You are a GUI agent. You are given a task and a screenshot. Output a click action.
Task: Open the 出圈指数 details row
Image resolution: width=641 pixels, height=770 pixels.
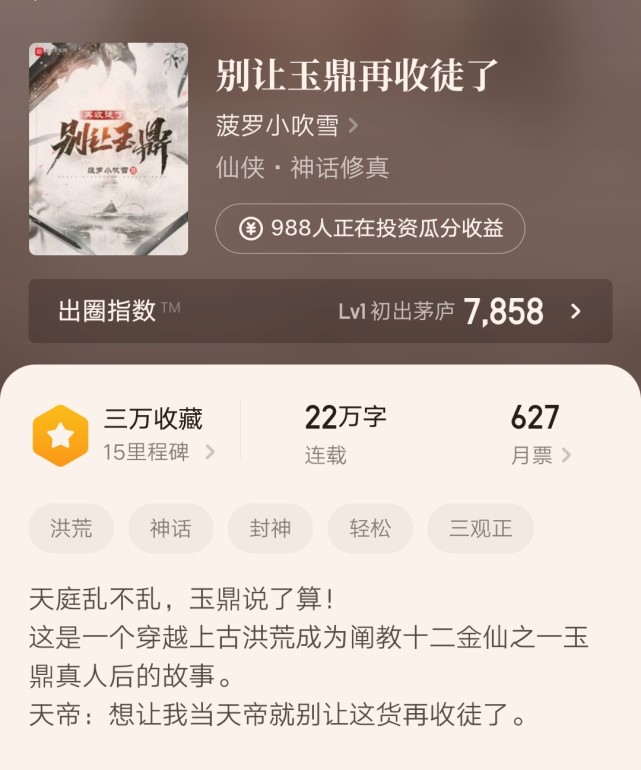coord(320,311)
